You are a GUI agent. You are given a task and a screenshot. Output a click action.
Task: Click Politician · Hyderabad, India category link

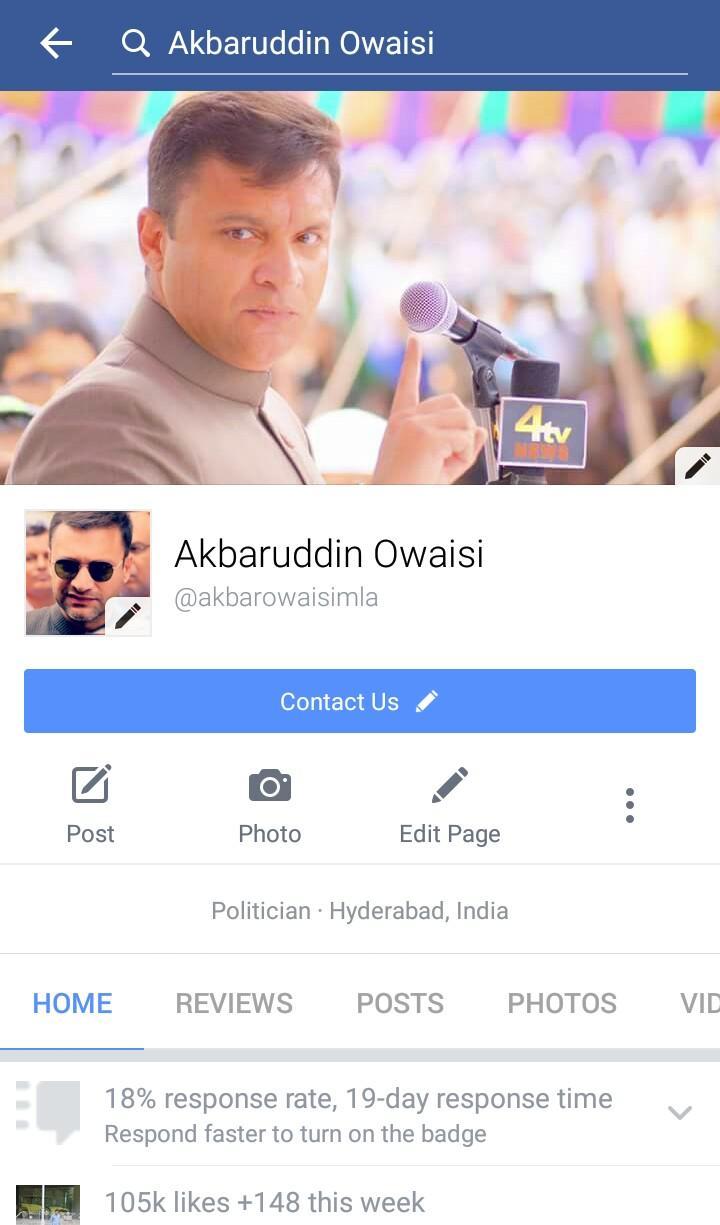pos(359,910)
